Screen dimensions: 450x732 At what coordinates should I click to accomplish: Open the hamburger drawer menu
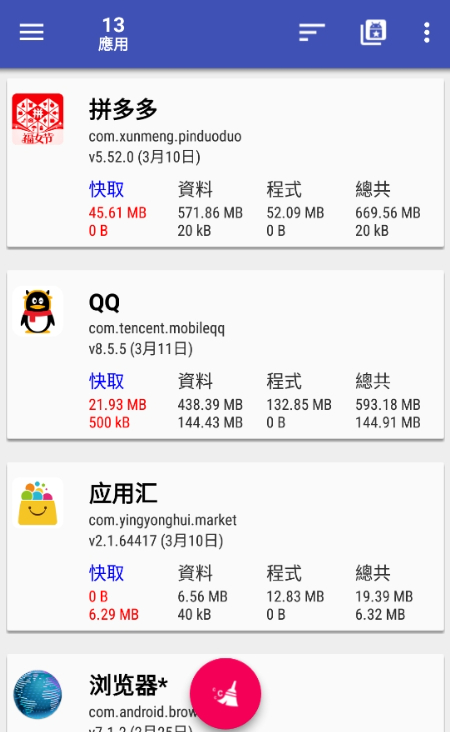(x=31, y=33)
